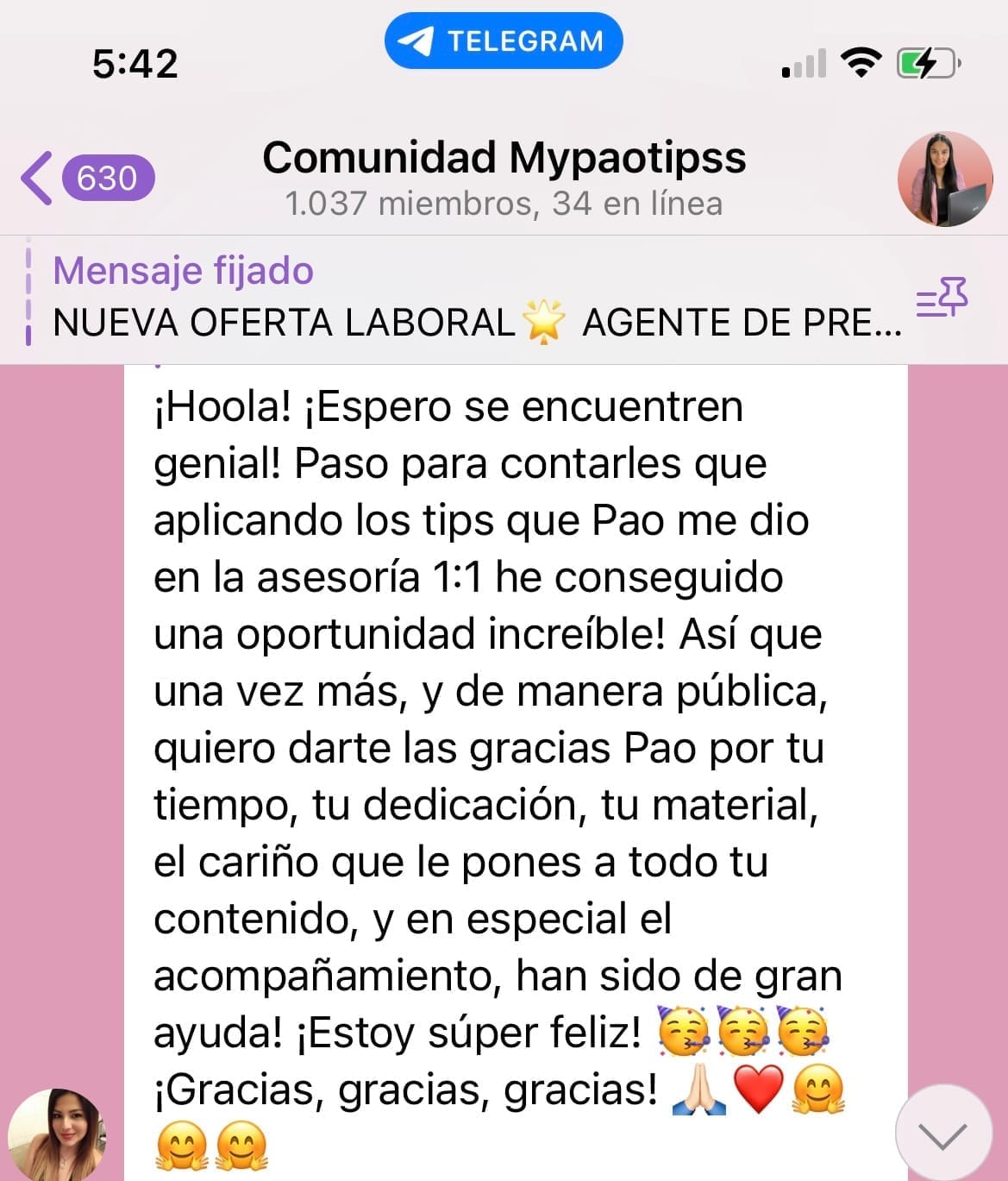View the message sender's profile photo
The height and width of the screenshot is (1181, 1008).
57,1134
